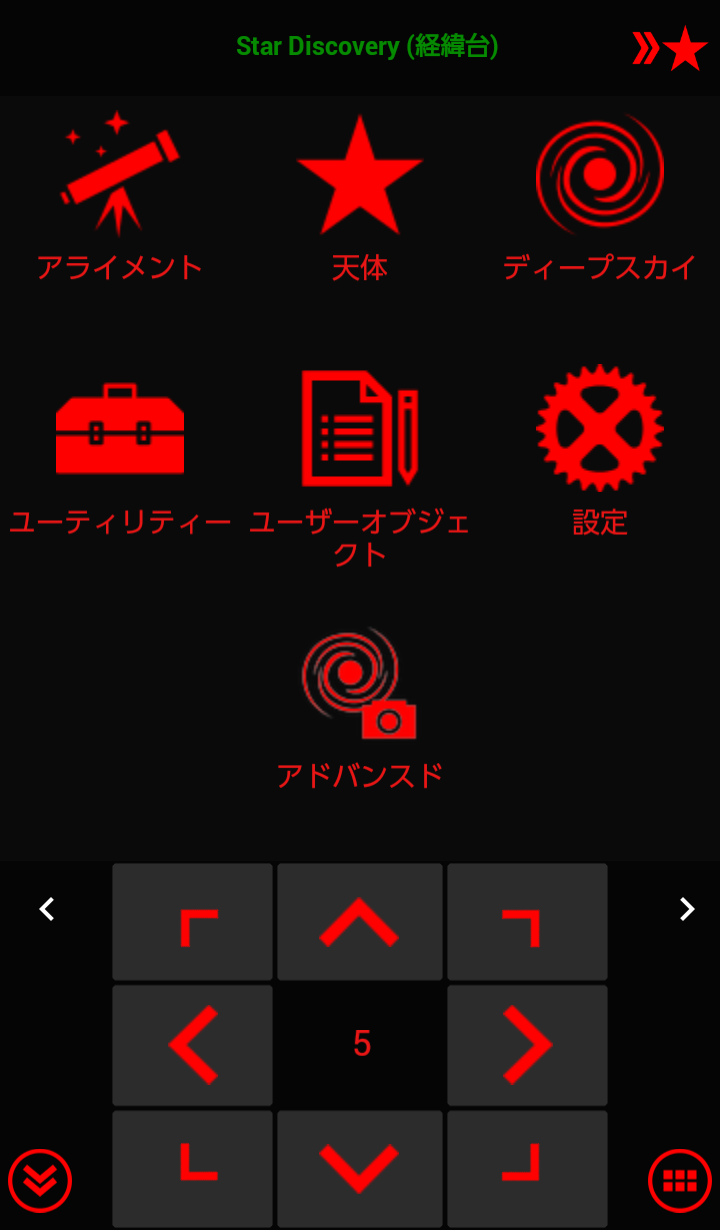Increase the slew speed with the right chevron
720x1230 pixels.
pyautogui.click(x=687, y=909)
